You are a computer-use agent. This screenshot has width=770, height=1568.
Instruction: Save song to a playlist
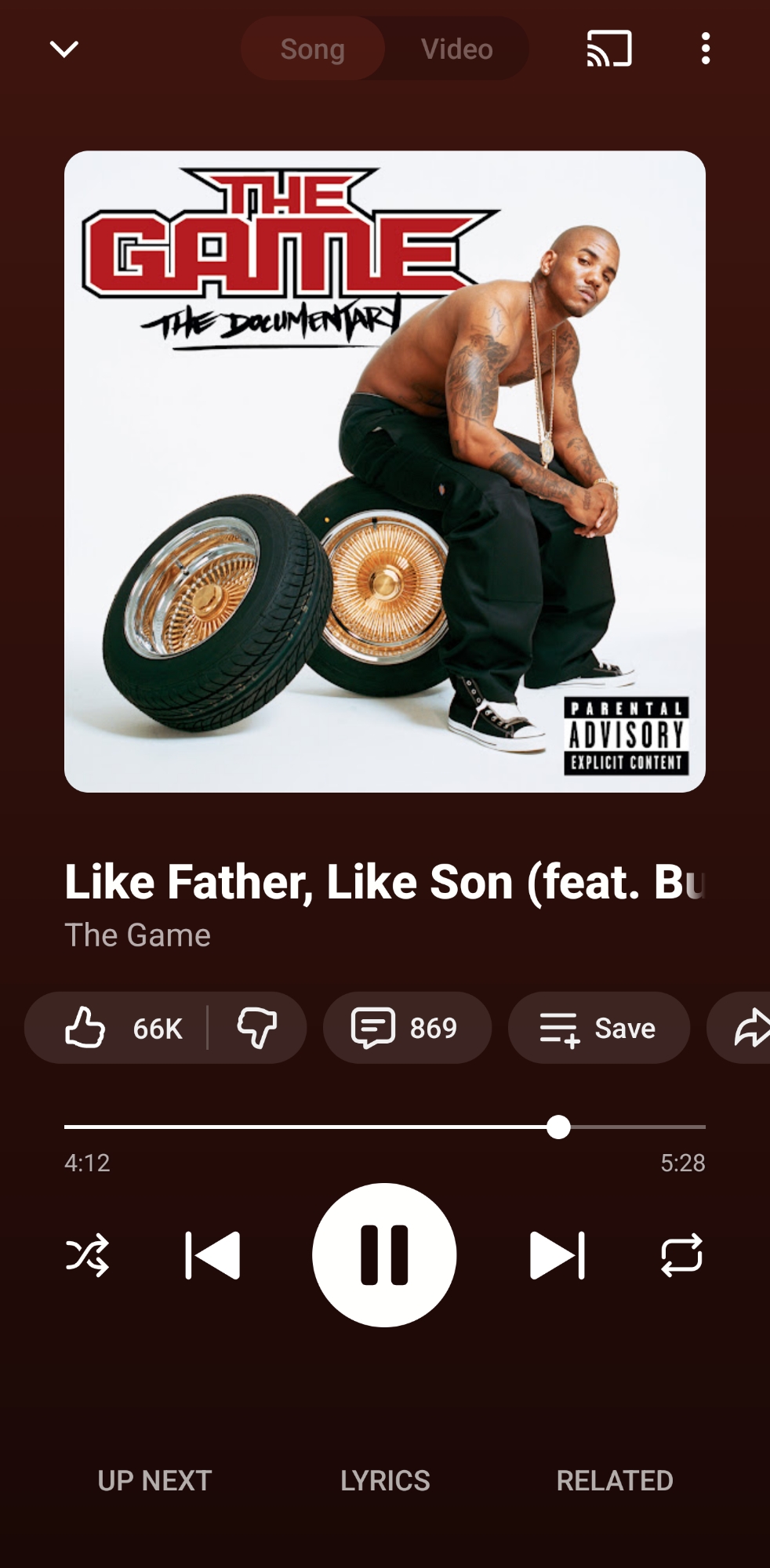tap(598, 1028)
